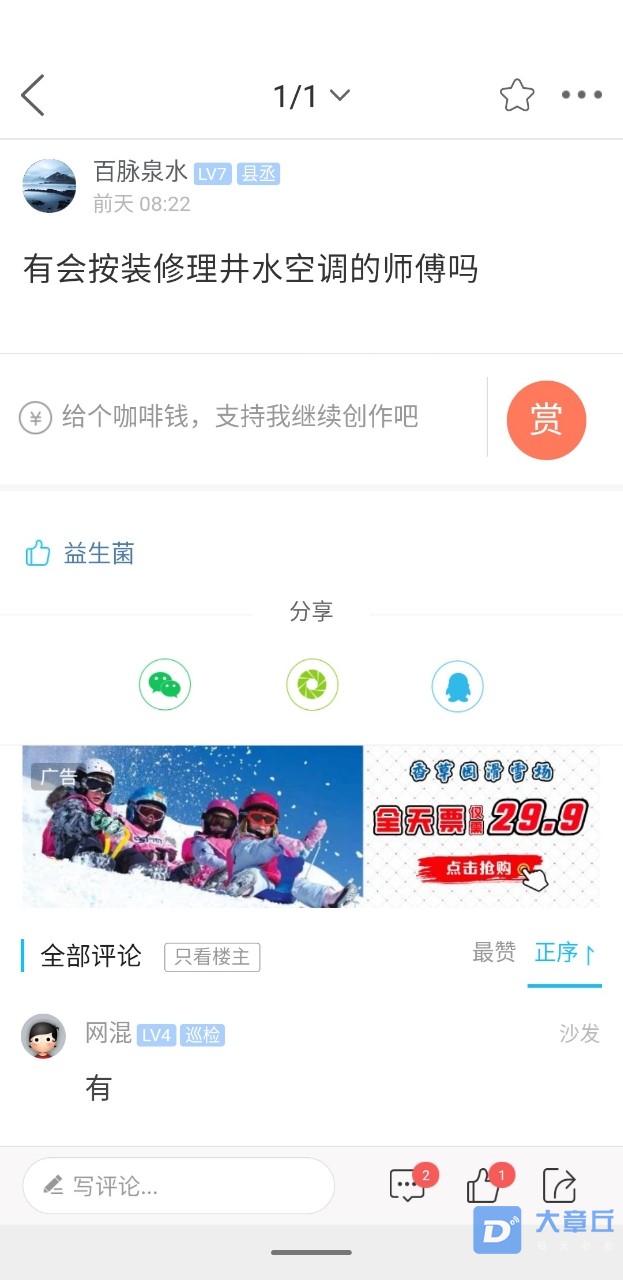View commenter 网混's avatar
Screen dimensions: 623x1280
[43, 1036]
